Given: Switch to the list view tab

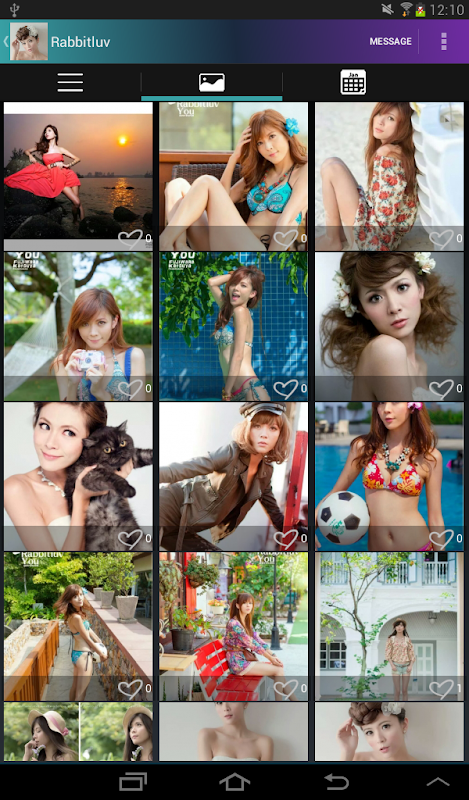Looking at the screenshot, I should coord(70,83).
